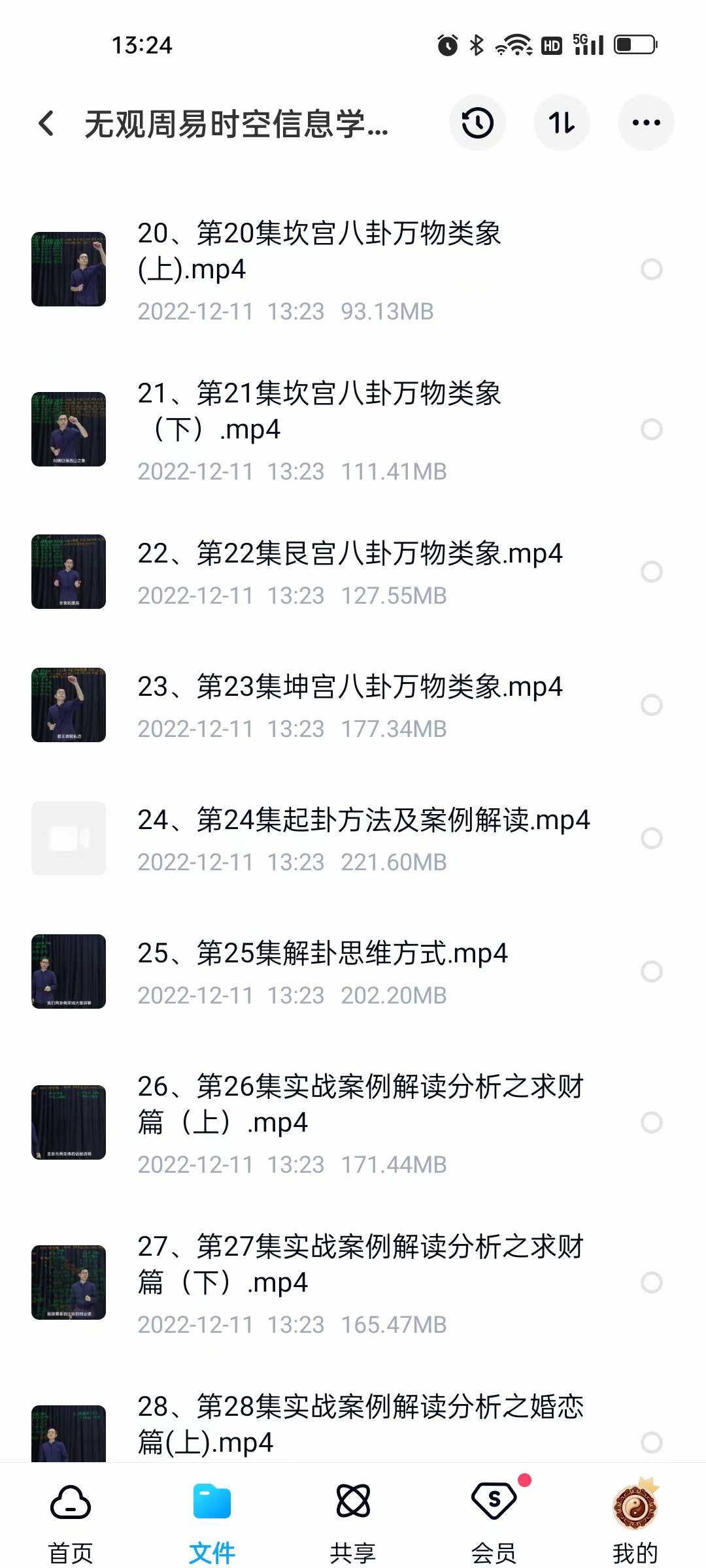The image size is (706, 1568).
Task: Switch to the 文件 tab
Action: 212,1522
